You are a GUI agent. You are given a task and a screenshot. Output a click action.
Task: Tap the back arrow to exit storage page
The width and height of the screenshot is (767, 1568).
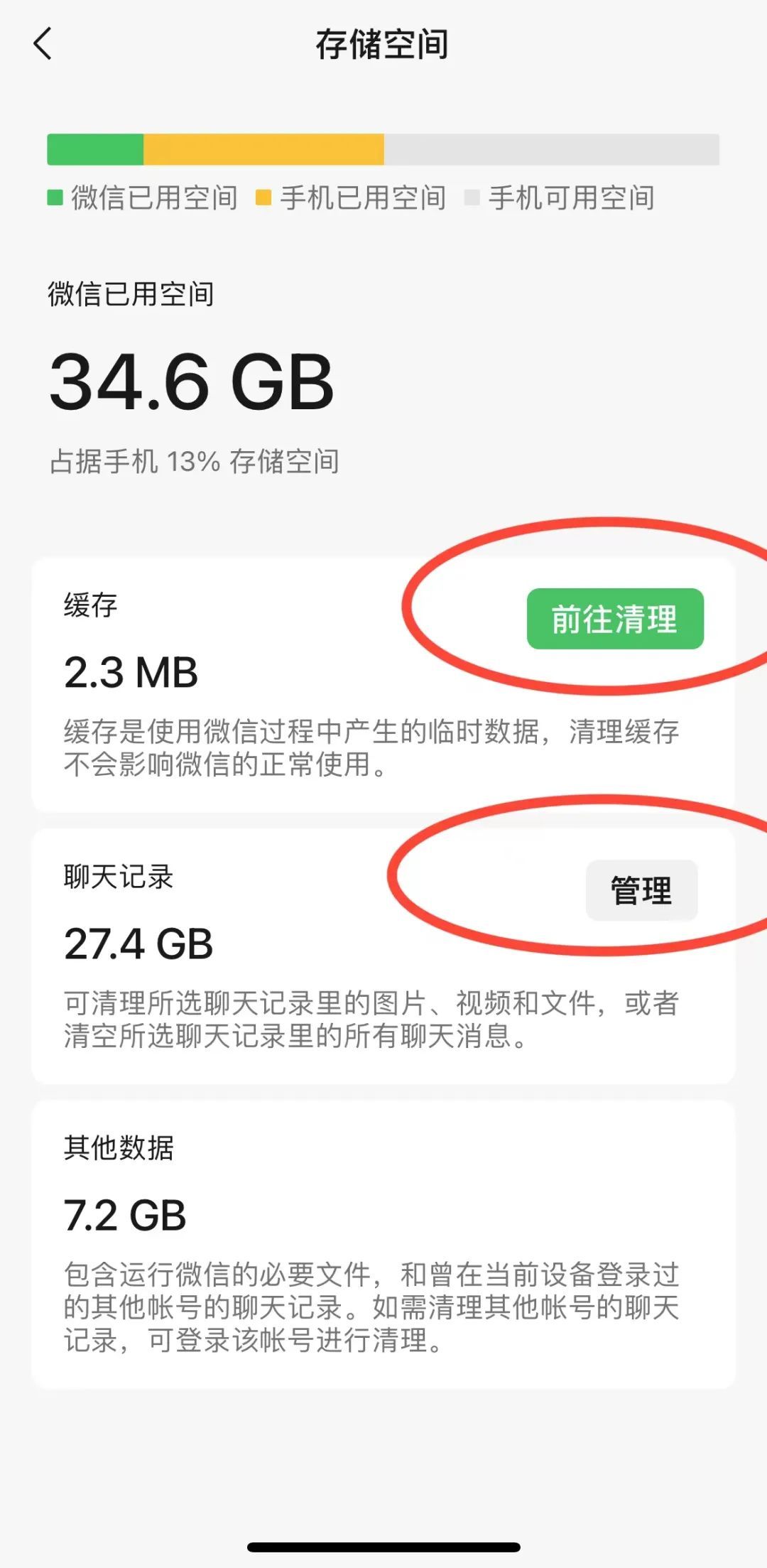point(44,45)
